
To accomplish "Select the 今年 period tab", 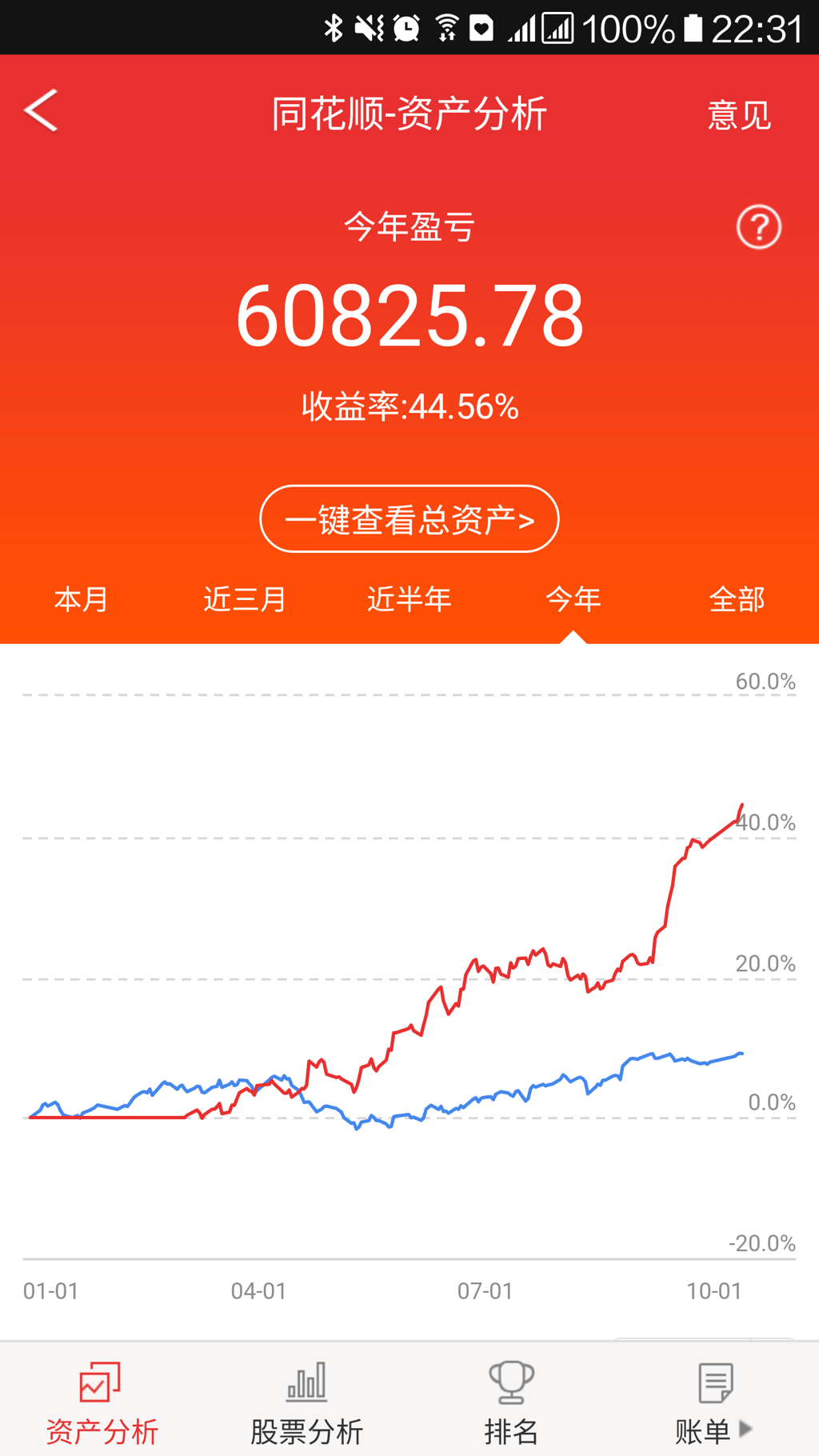I will click(573, 598).
